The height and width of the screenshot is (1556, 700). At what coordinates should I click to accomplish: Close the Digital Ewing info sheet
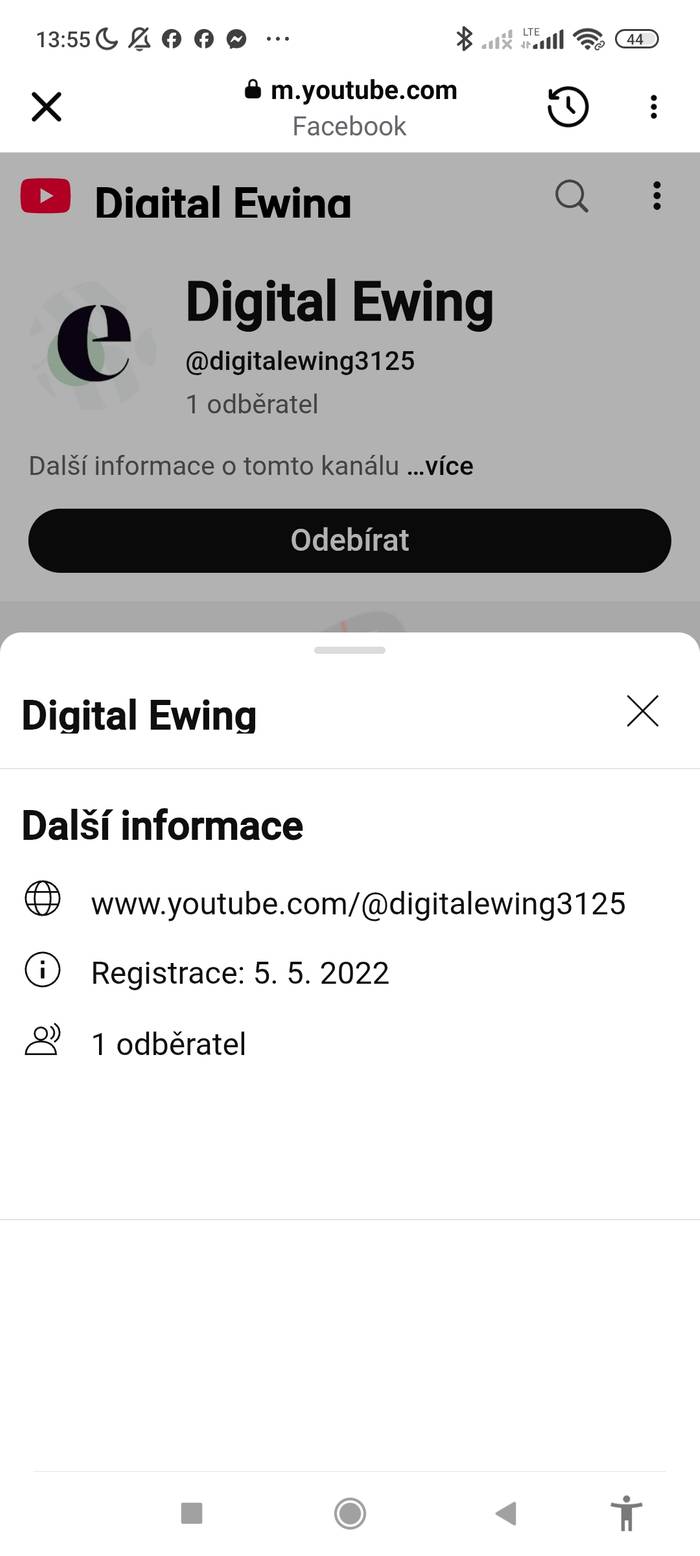coord(642,711)
